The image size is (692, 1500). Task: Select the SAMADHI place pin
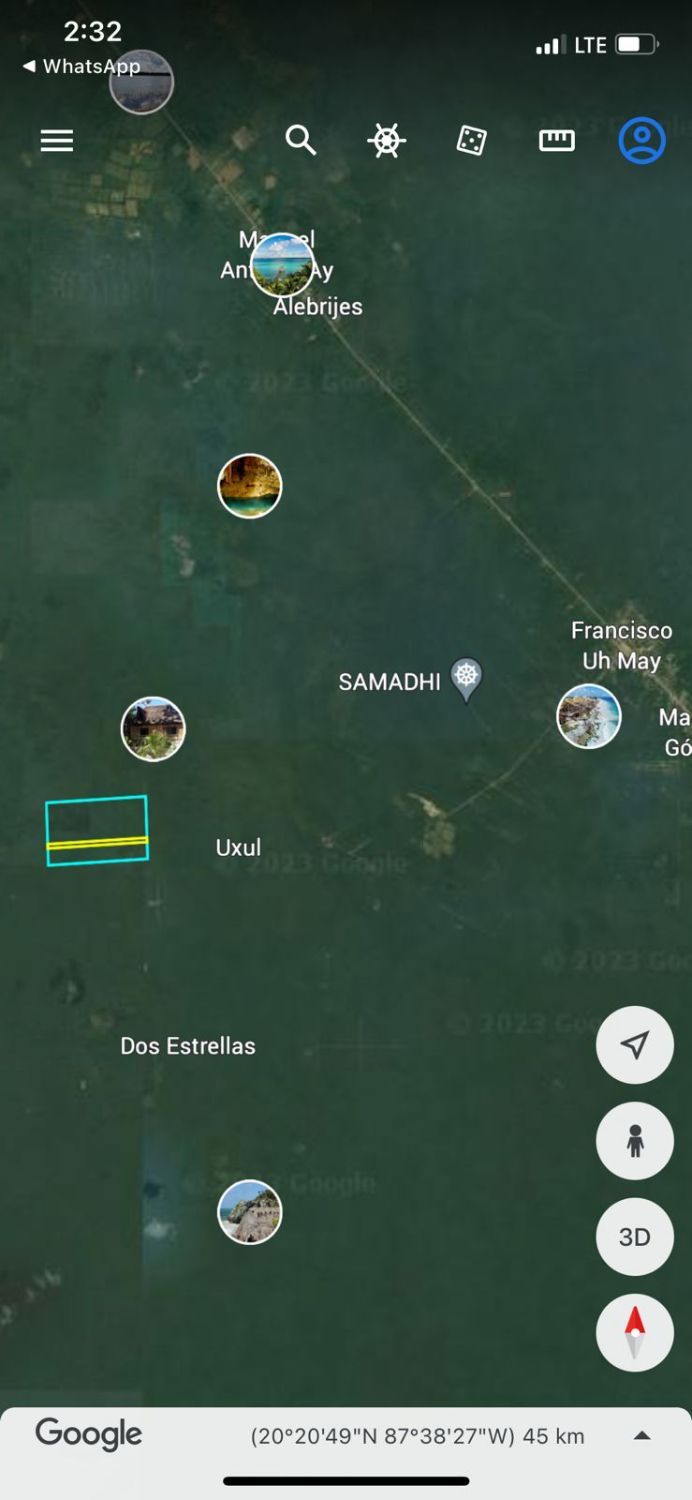pos(466,680)
